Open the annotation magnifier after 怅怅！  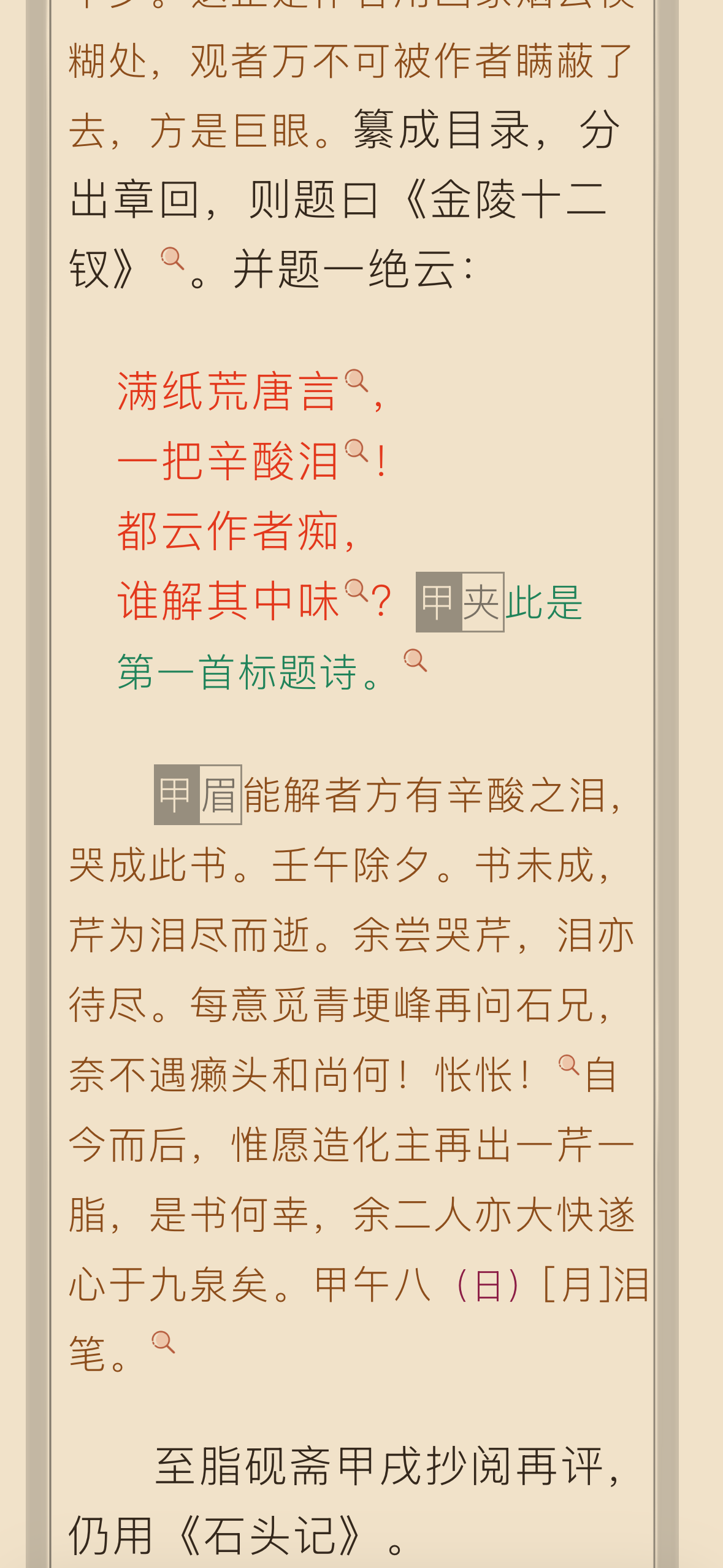pyautogui.click(x=568, y=1064)
